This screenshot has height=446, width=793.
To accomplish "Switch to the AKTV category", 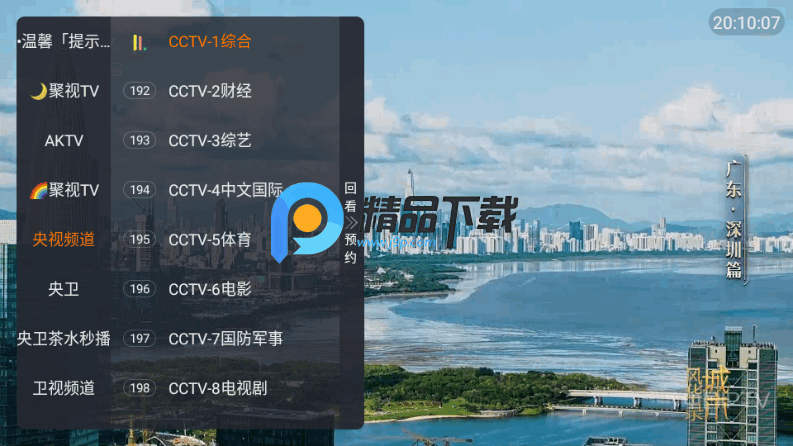I will coord(64,141).
